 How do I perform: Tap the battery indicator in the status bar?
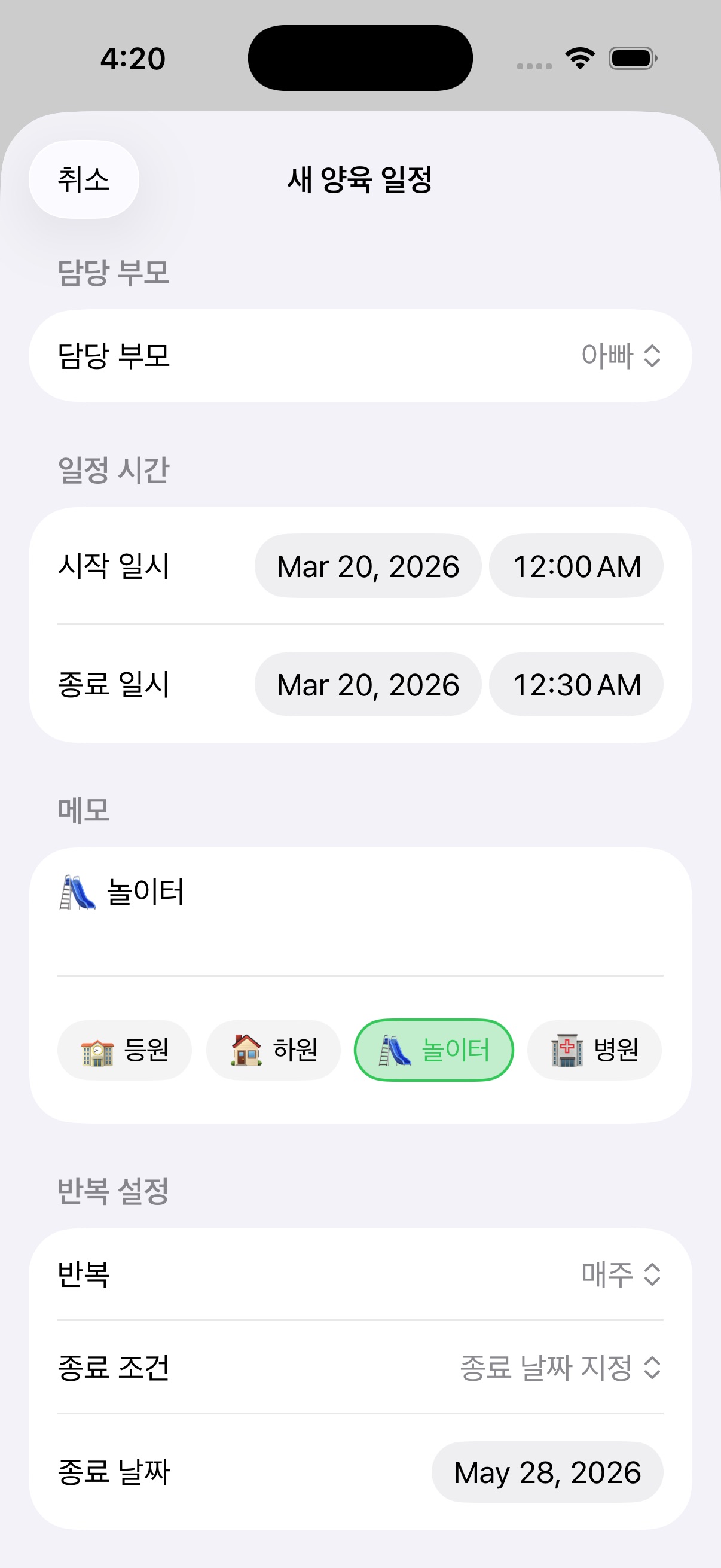point(630,58)
